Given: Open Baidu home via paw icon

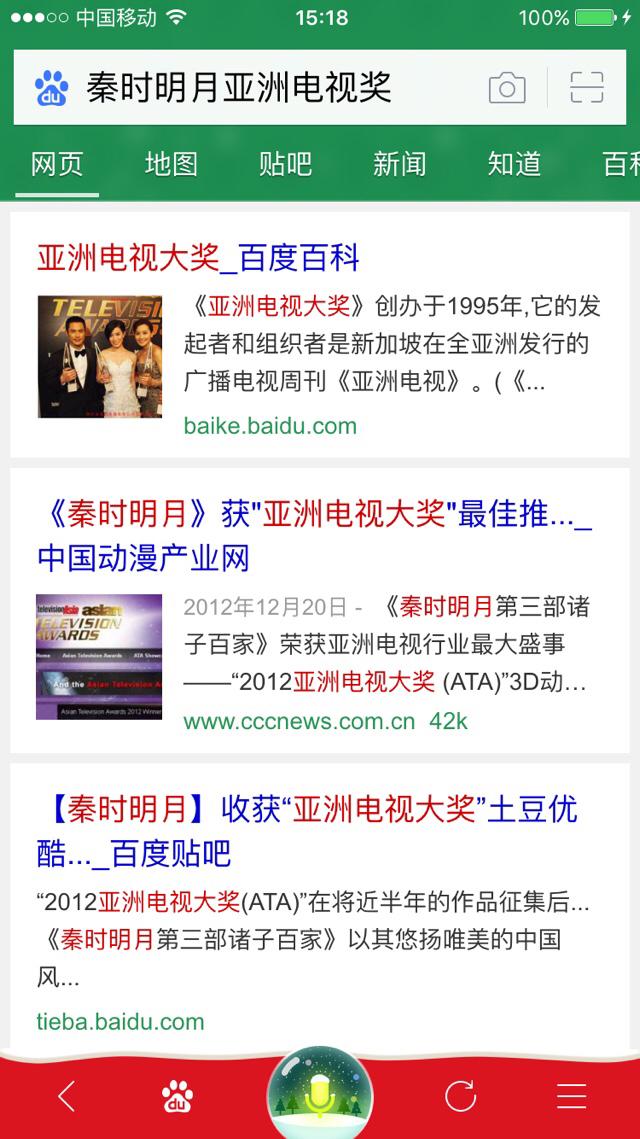Looking at the screenshot, I should coord(177,1096).
